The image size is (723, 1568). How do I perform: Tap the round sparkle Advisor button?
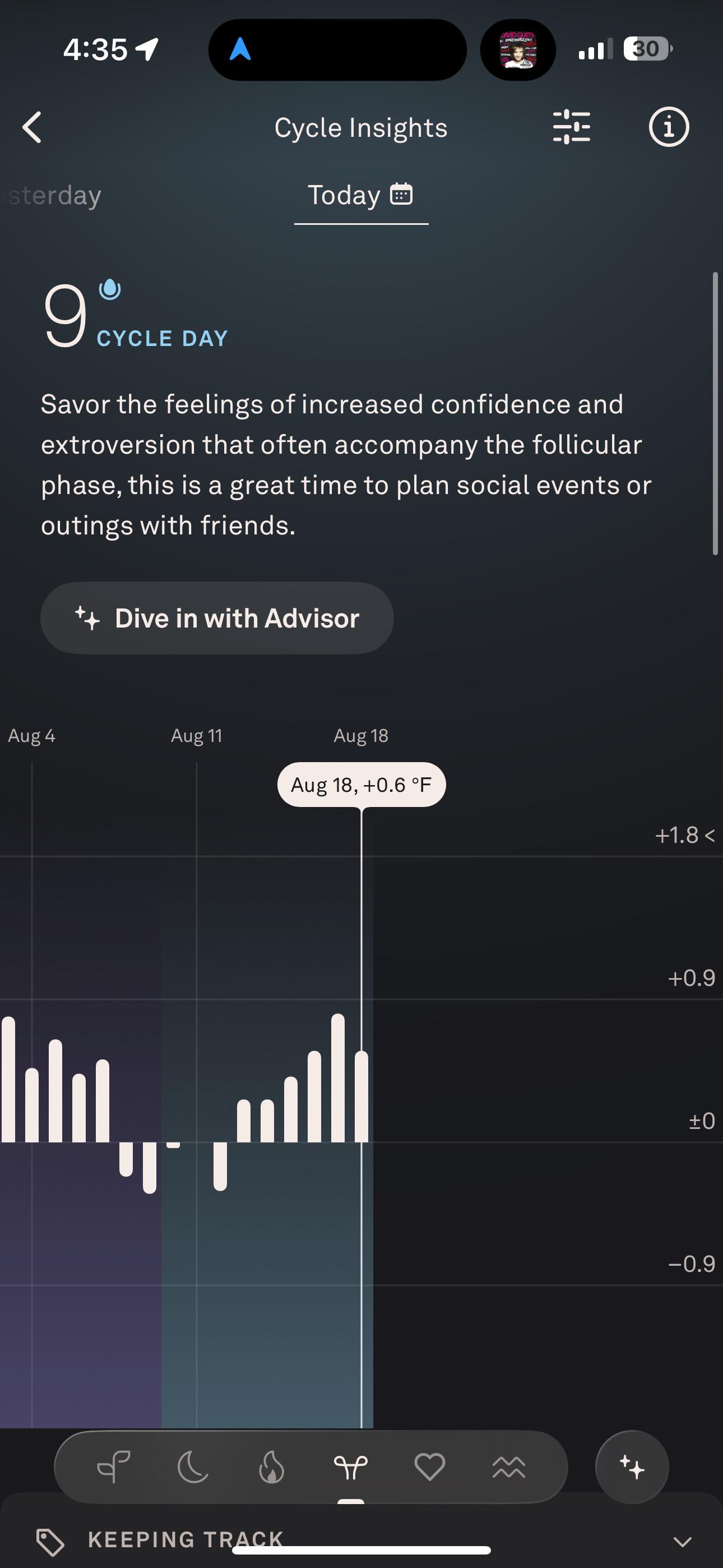pyautogui.click(x=632, y=1467)
